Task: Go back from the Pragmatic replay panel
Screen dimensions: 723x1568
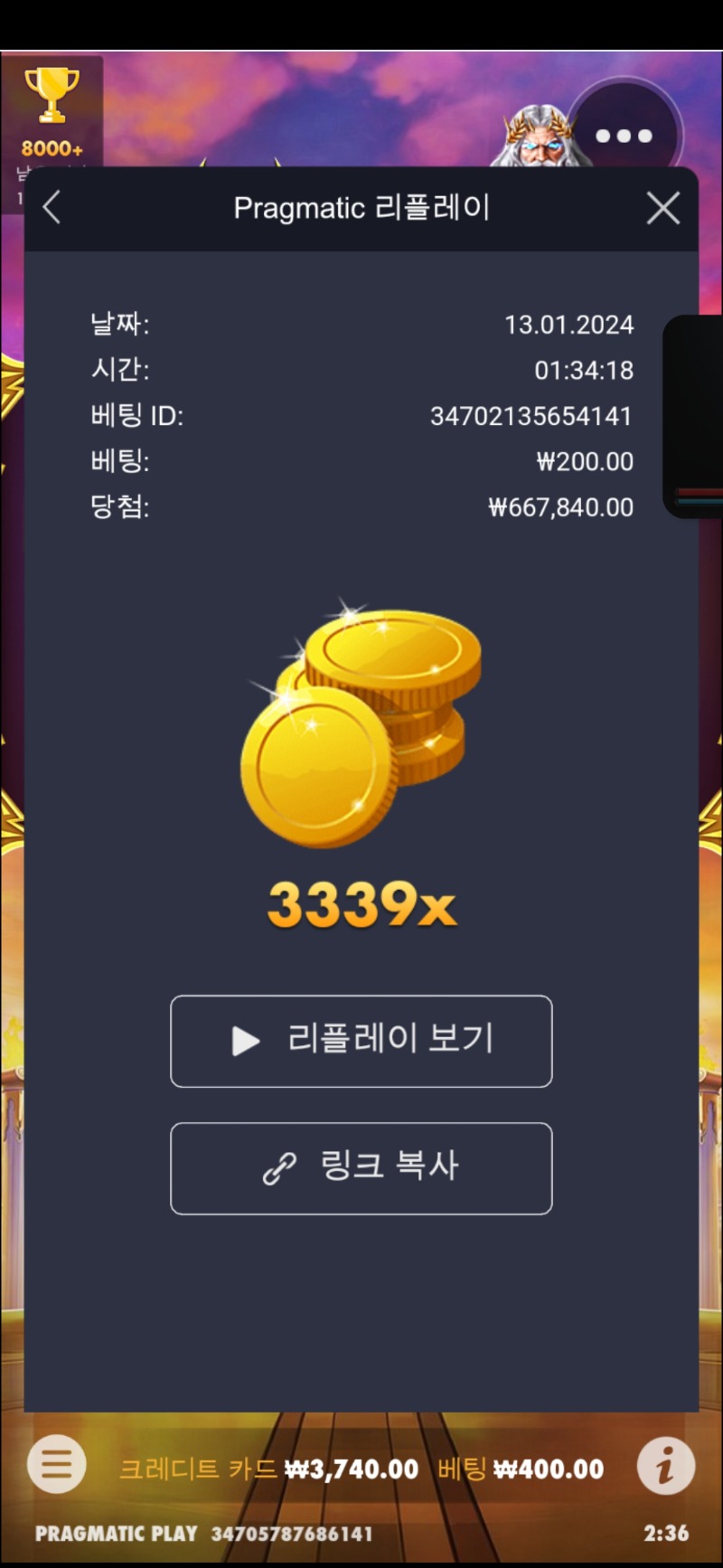Action: coord(52,208)
